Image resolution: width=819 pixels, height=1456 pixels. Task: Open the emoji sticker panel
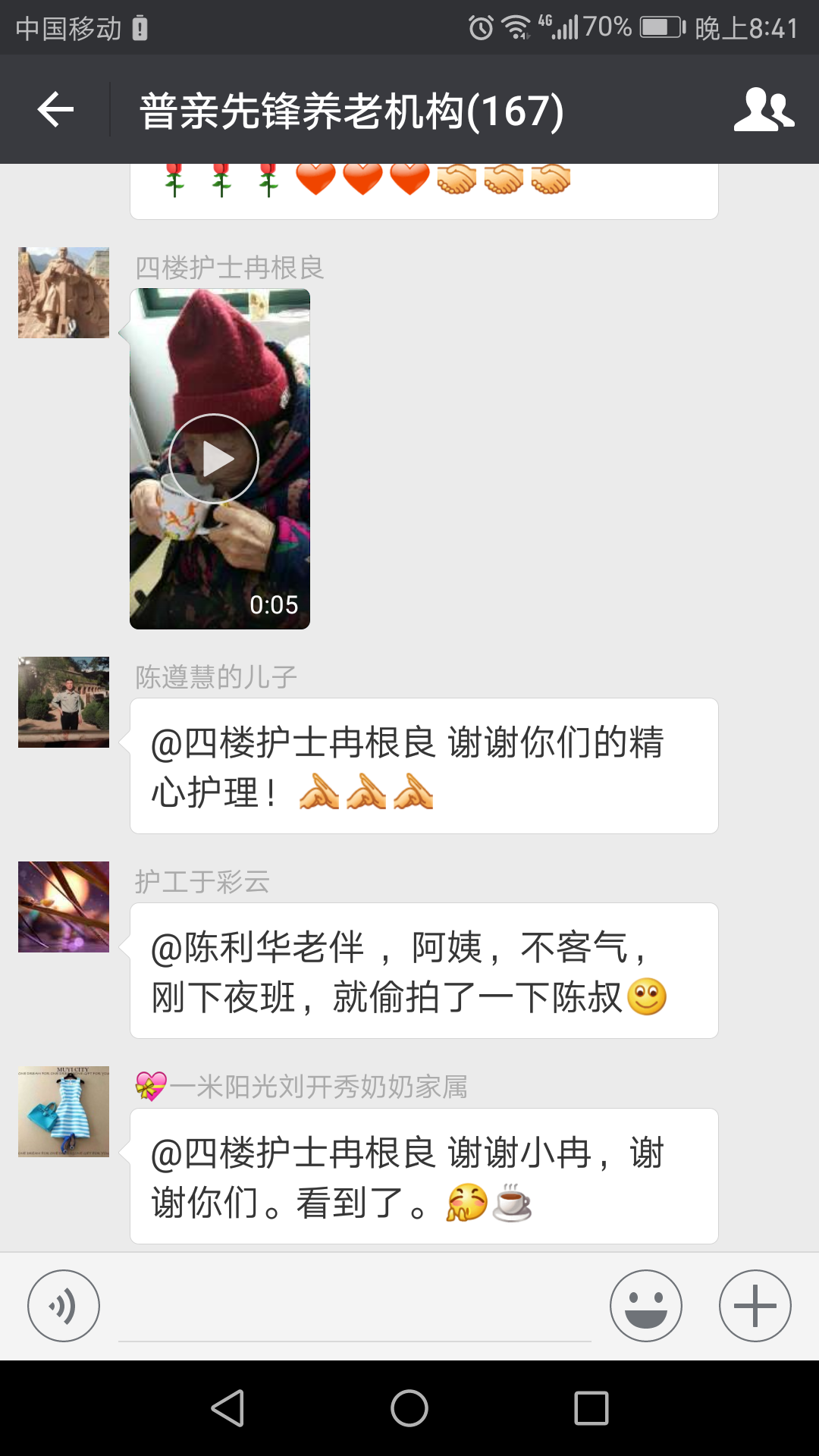(x=645, y=1306)
